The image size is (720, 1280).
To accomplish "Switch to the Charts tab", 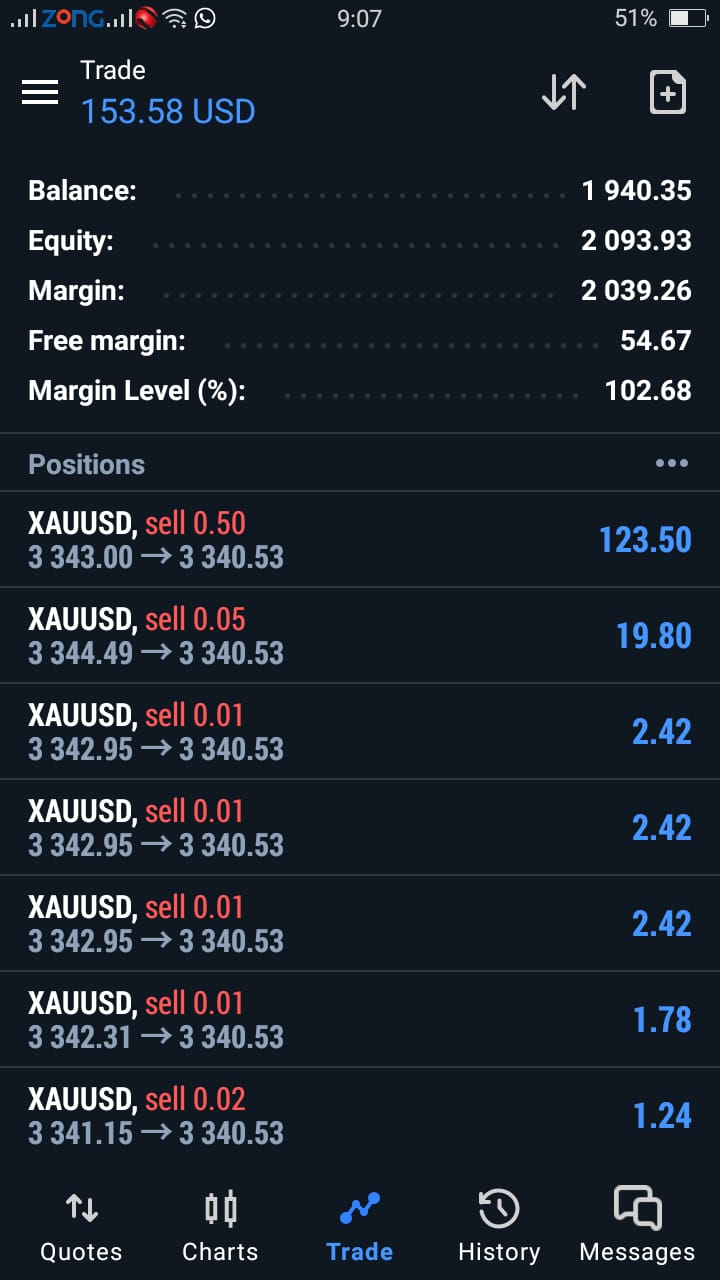I will coord(220,1227).
